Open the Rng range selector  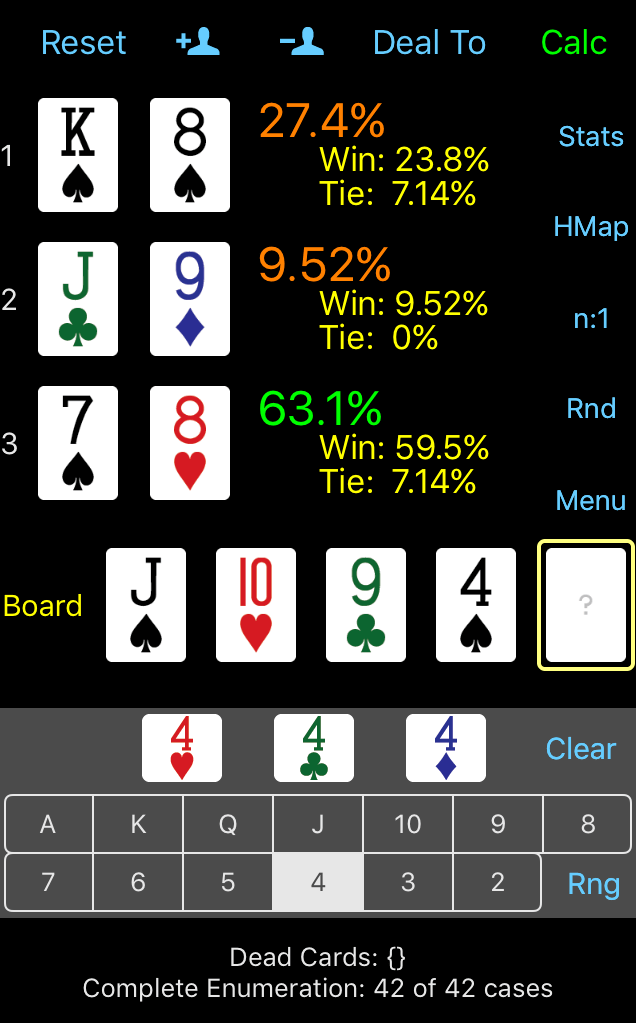coord(594,883)
